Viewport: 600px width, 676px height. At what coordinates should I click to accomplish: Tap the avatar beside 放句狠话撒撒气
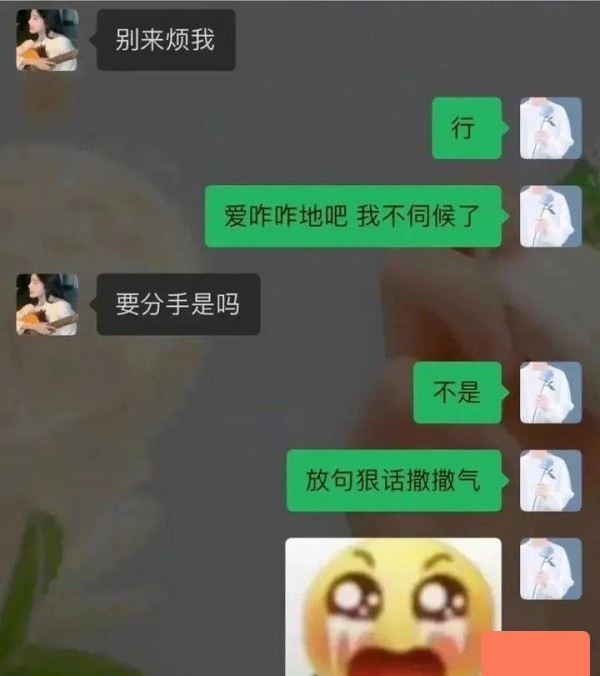tap(550, 480)
